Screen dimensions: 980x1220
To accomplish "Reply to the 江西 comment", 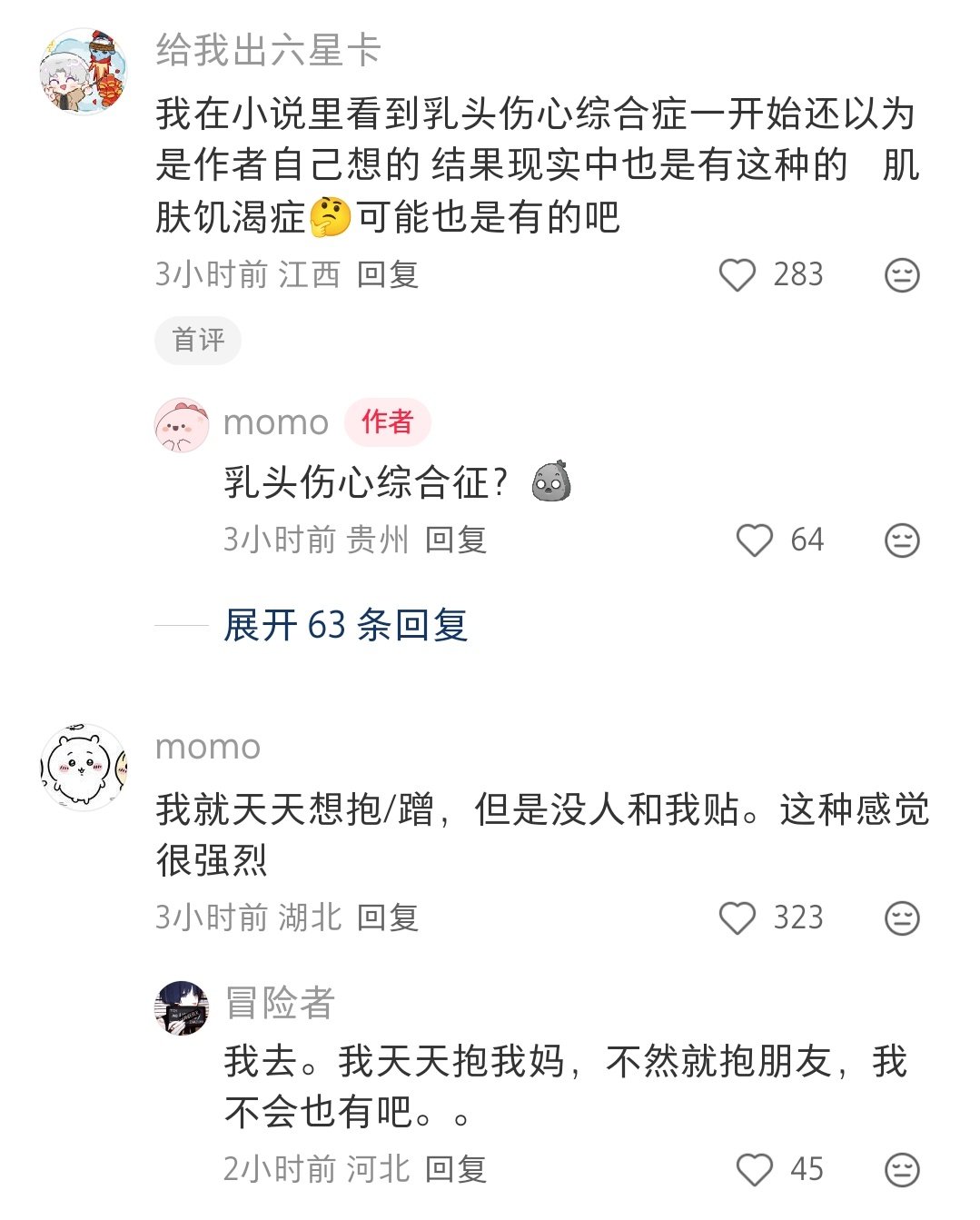I will point(387,274).
